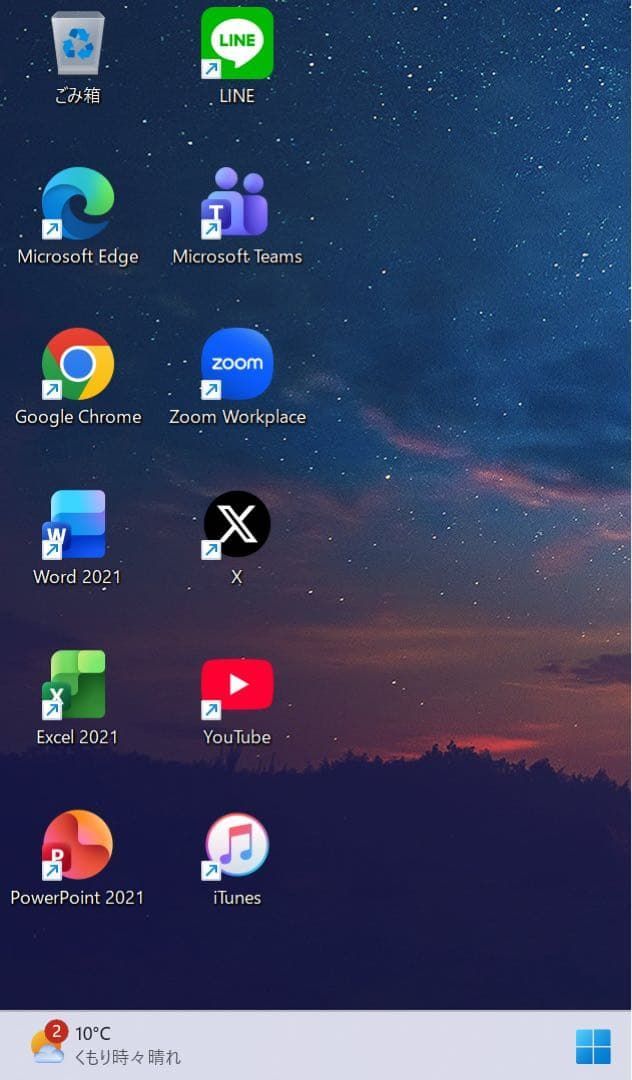Start Zoom Workplace

tap(237, 364)
